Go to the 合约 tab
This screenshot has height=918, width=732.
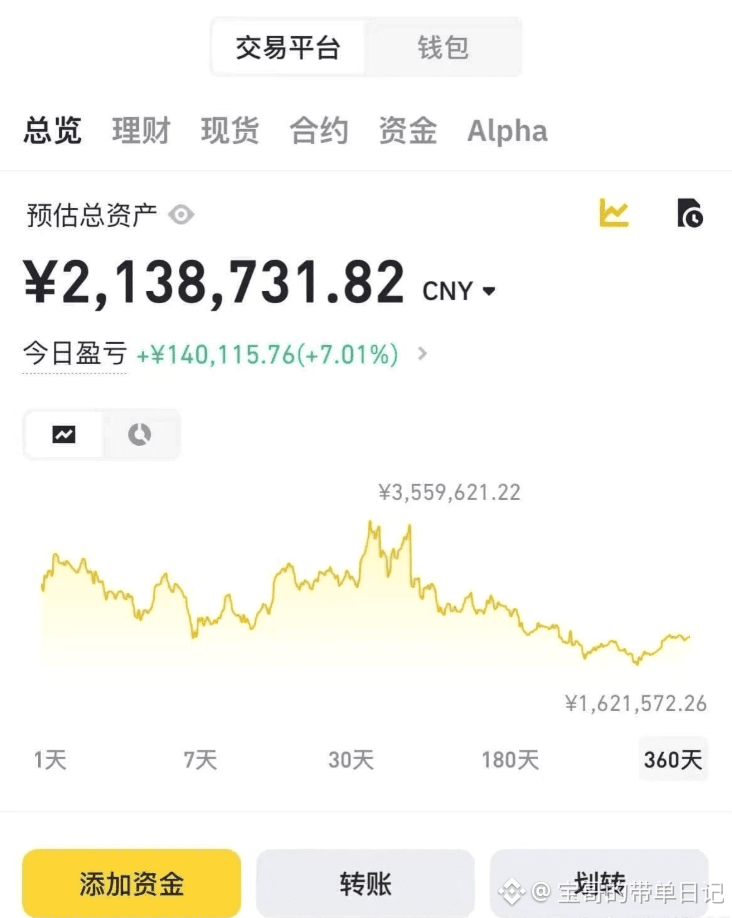pos(319,131)
